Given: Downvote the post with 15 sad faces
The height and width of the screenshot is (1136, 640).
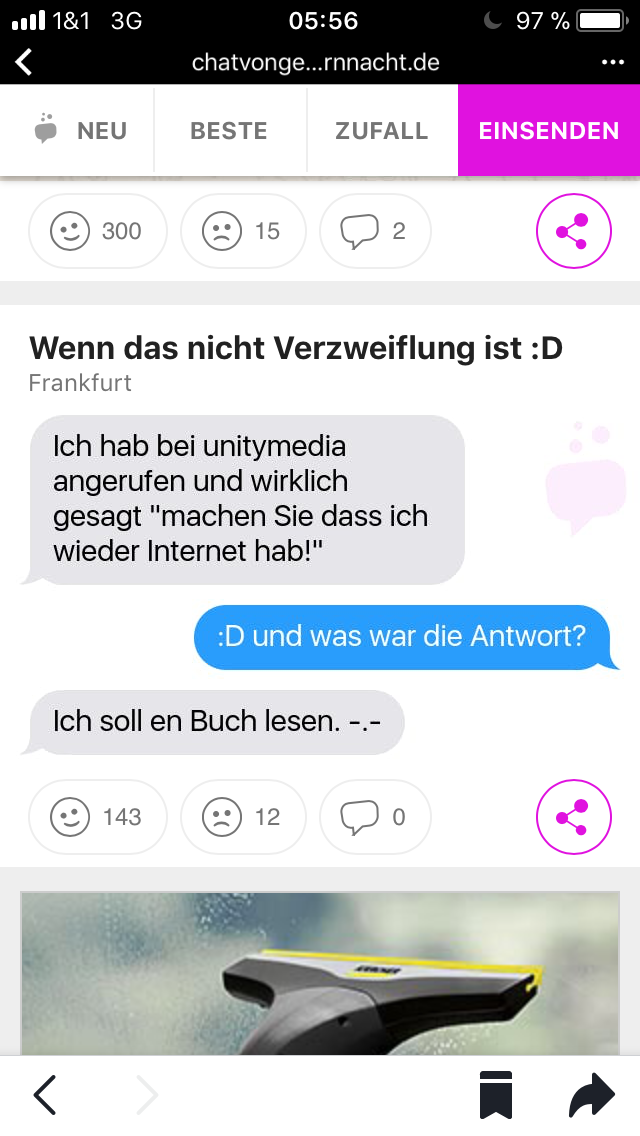Looking at the screenshot, I should pyautogui.click(x=243, y=231).
